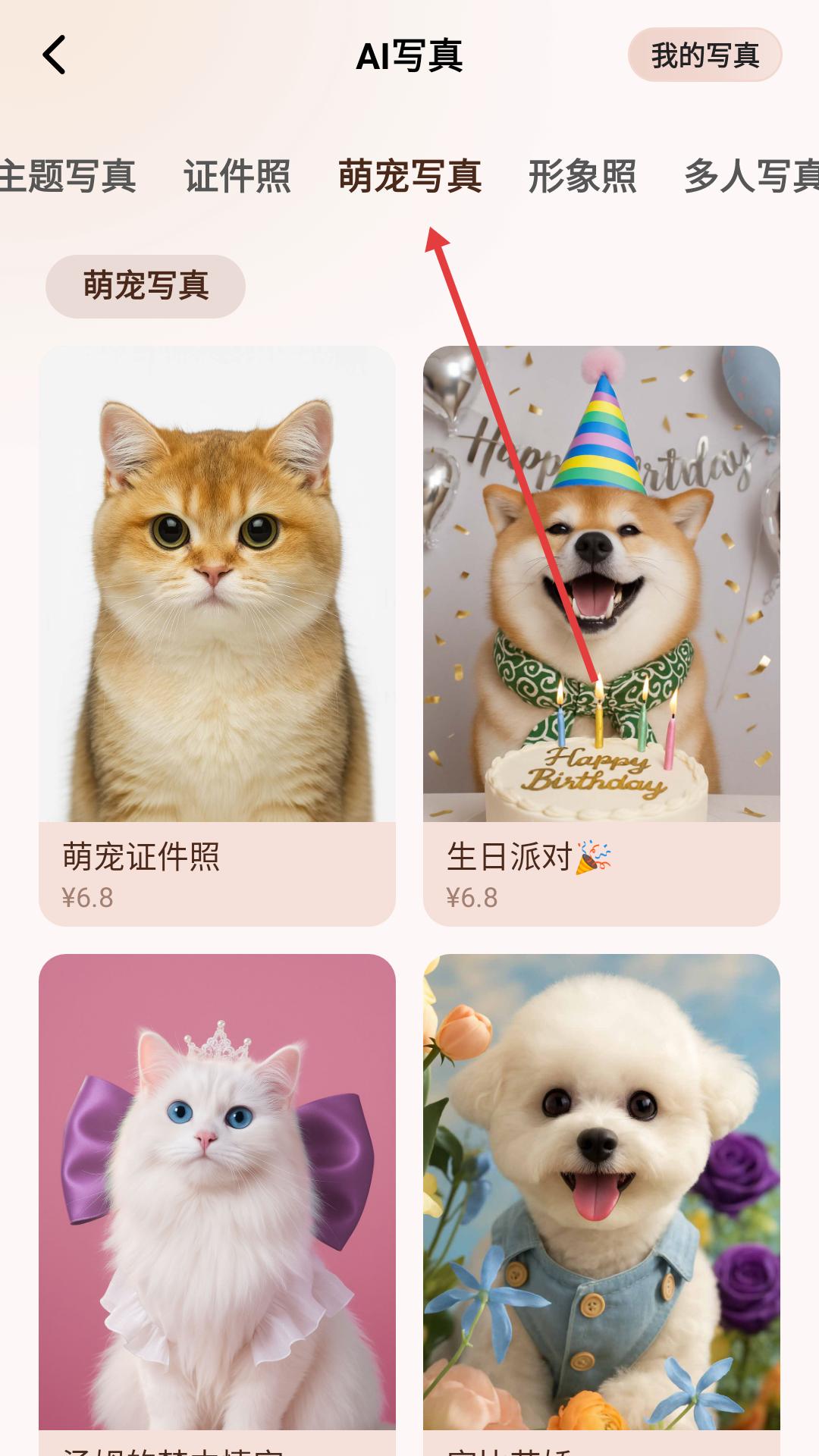This screenshot has width=819, height=1456.
Task: Switch to the 形象照 tab
Action: [x=582, y=177]
